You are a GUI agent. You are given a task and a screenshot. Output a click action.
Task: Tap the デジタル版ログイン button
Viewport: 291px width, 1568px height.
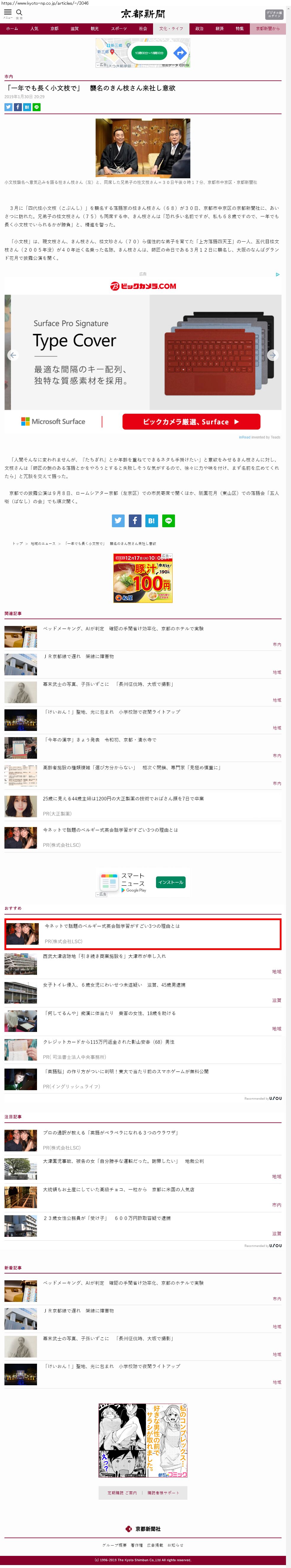point(274,14)
